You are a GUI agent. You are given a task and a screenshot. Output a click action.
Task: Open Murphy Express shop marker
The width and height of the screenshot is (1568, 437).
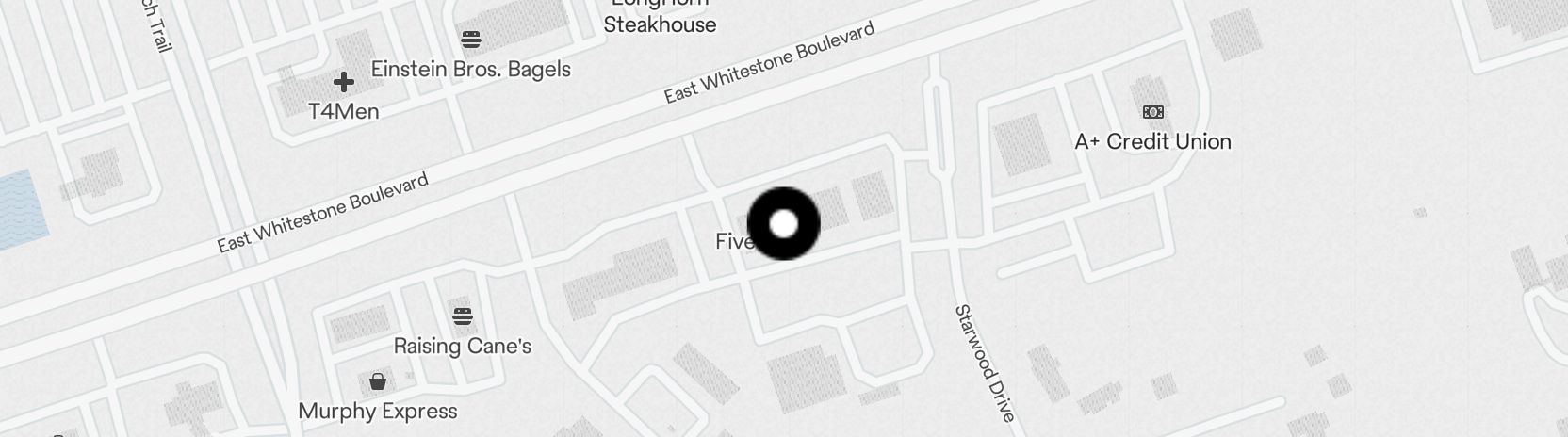tap(378, 382)
